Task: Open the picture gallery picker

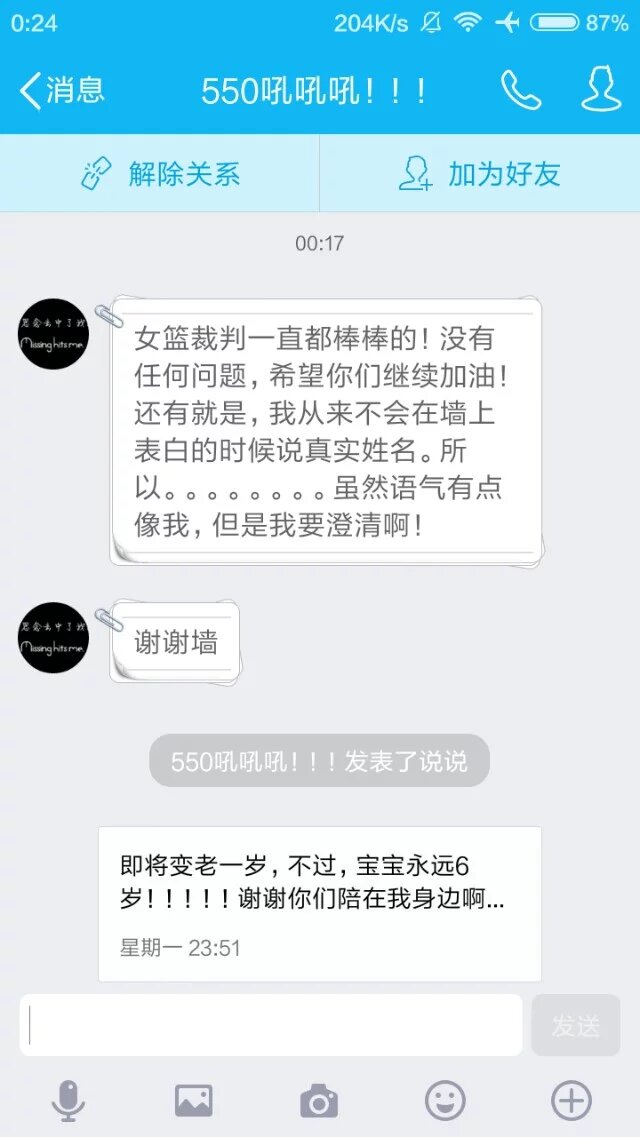Action: (194, 1101)
